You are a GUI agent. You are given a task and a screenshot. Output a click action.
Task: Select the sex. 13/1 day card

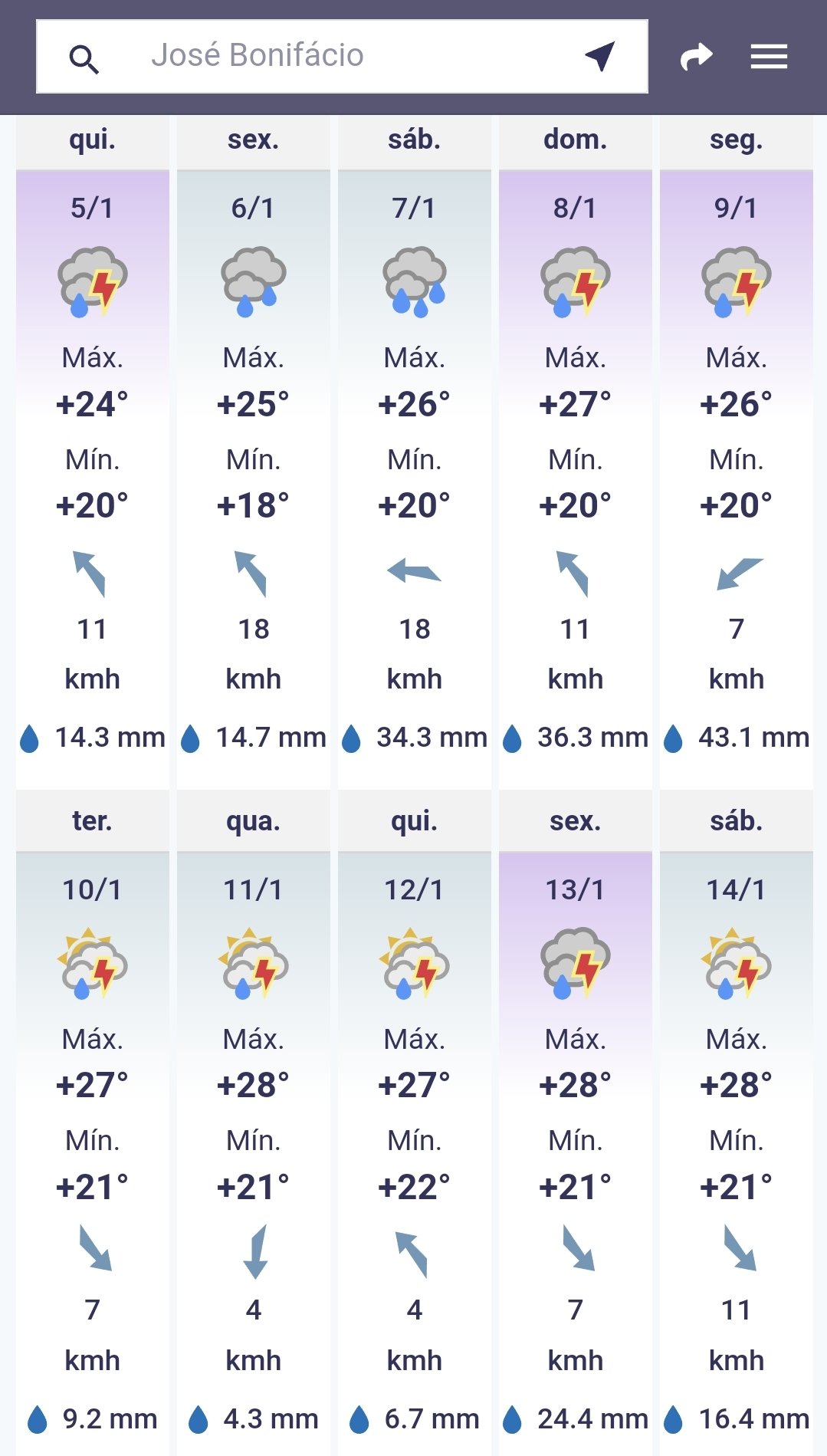point(576,1123)
